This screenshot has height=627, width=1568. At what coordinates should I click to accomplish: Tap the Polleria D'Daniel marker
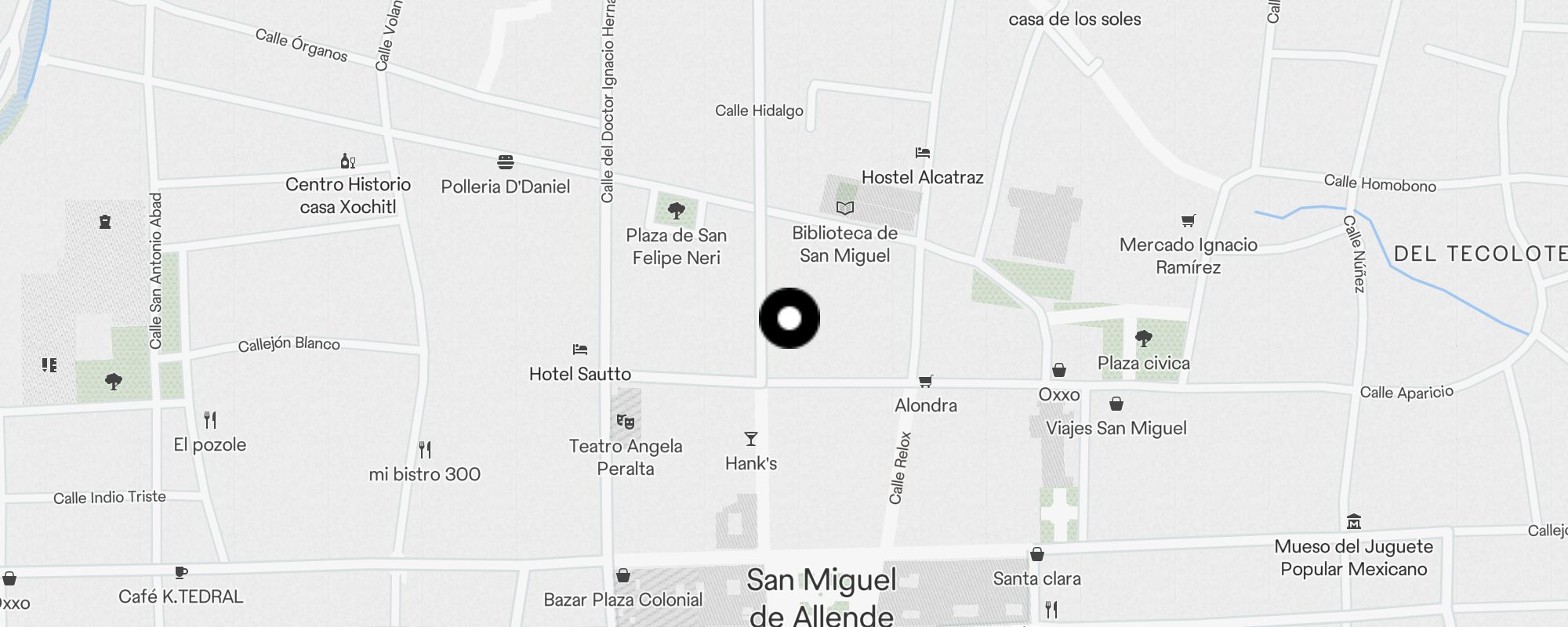[x=506, y=162]
